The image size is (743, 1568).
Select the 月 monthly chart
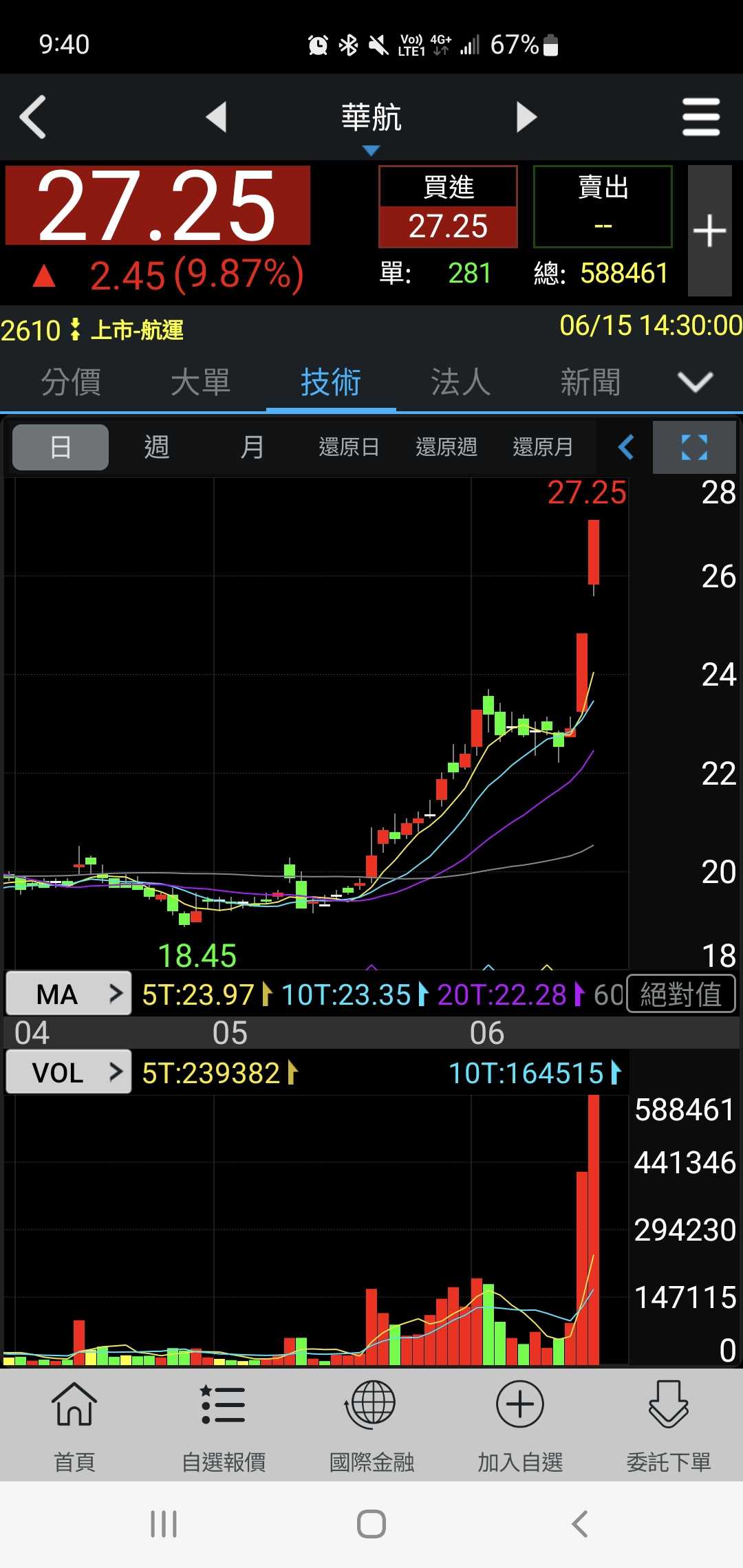coord(252,448)
